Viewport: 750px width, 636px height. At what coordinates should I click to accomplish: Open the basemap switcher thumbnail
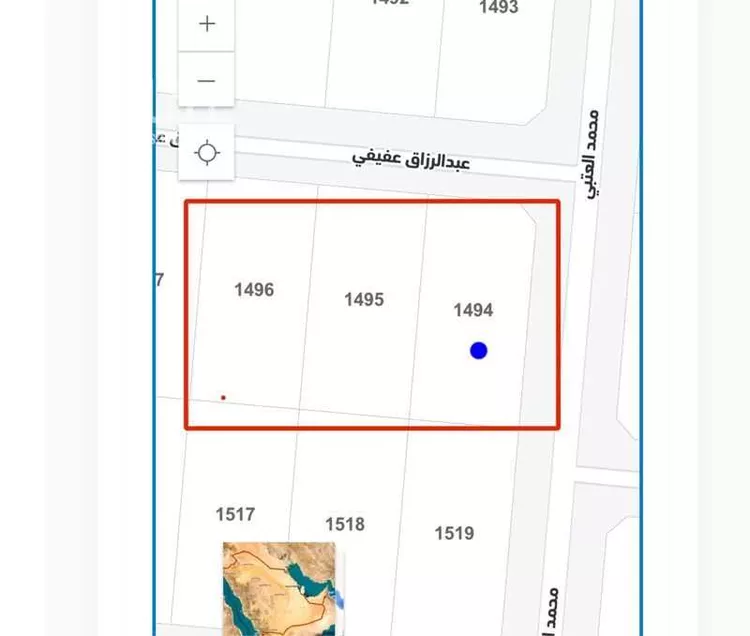[x=279, y=587]
